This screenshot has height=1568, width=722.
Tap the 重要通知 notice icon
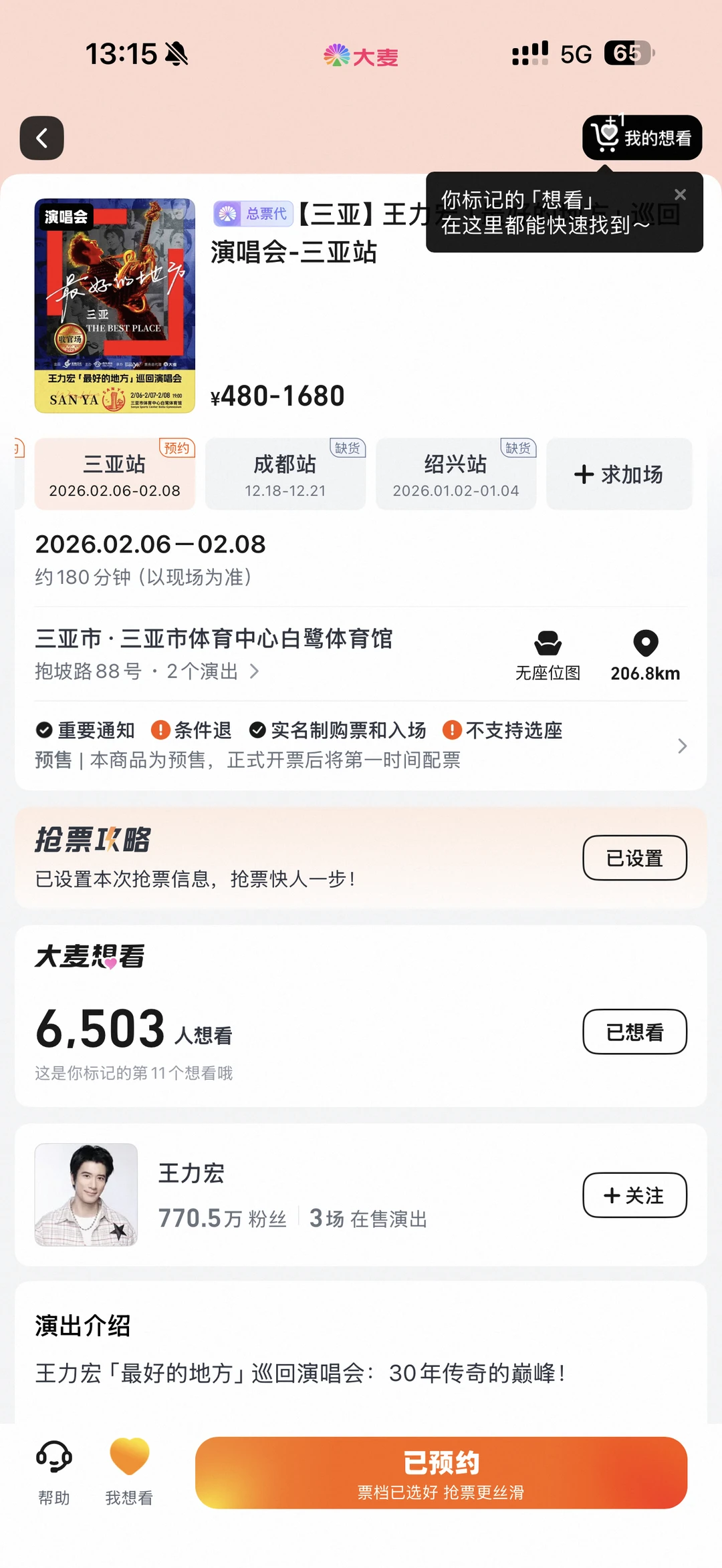click(43, 730)
